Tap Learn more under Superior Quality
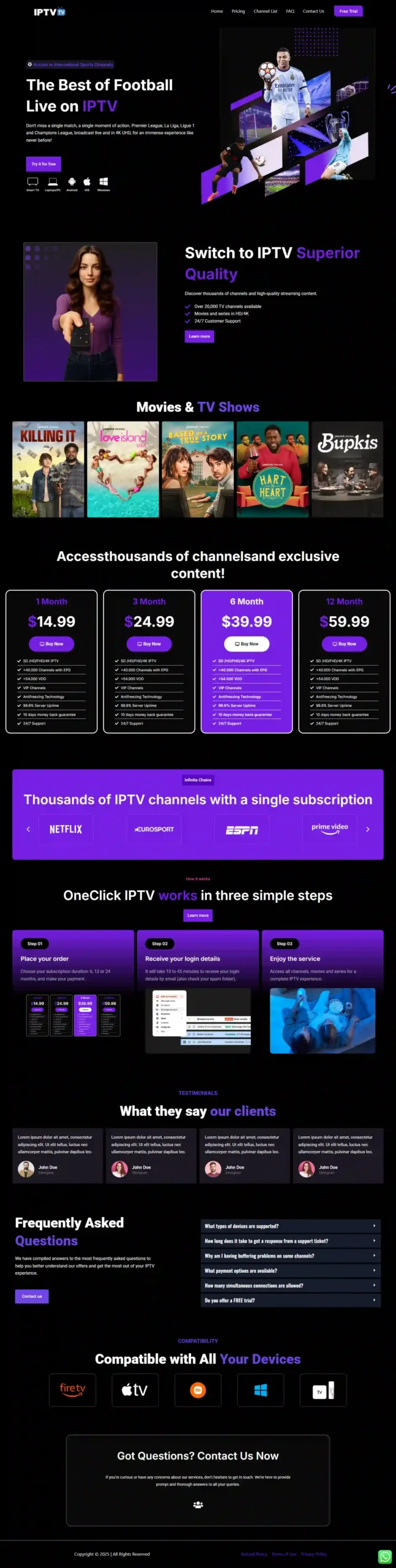The image size is (396, 1568). [199, 336]
